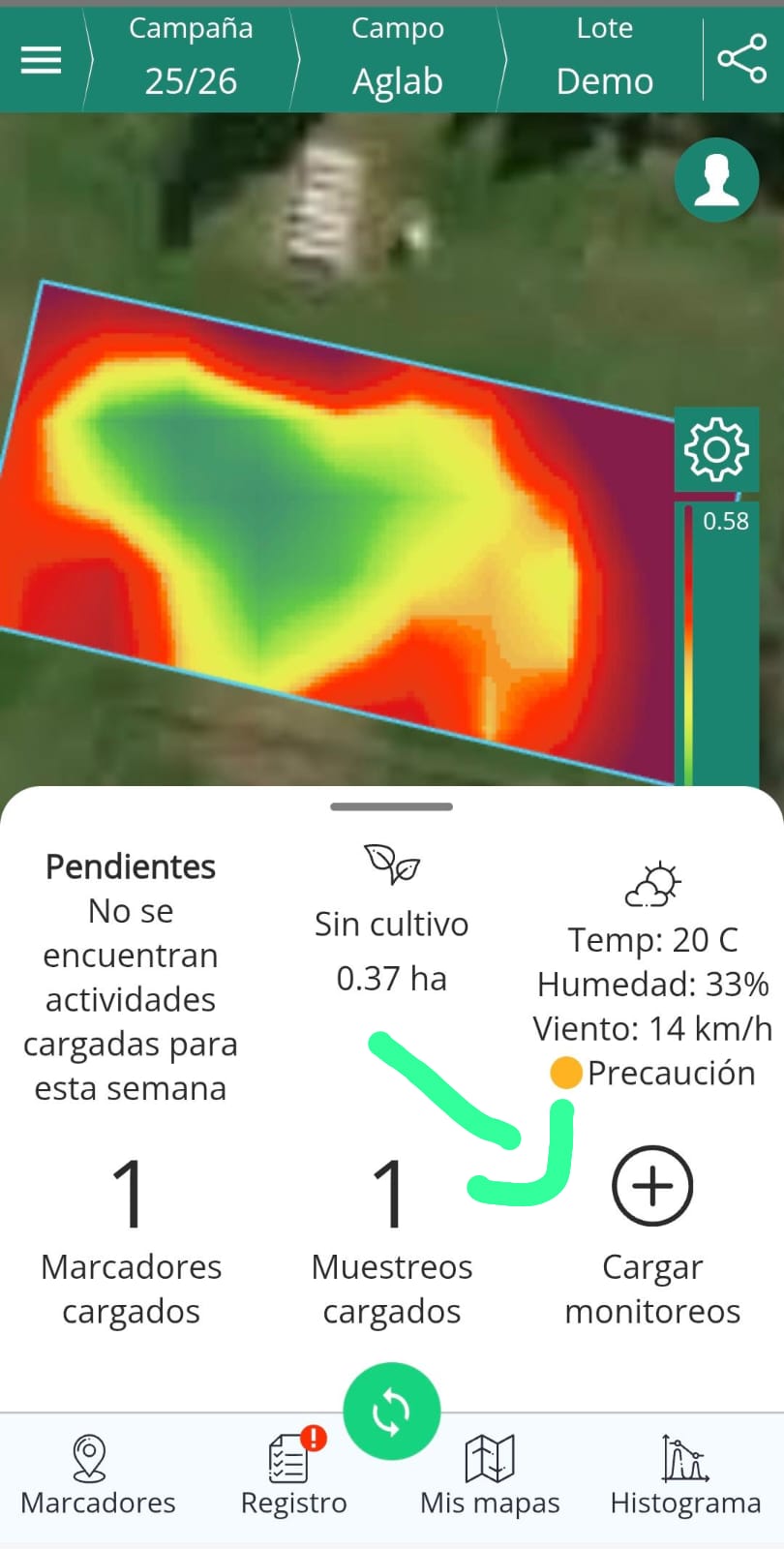
Task: Select the Campaña 25/26 selector
Action: pos(191,58)
